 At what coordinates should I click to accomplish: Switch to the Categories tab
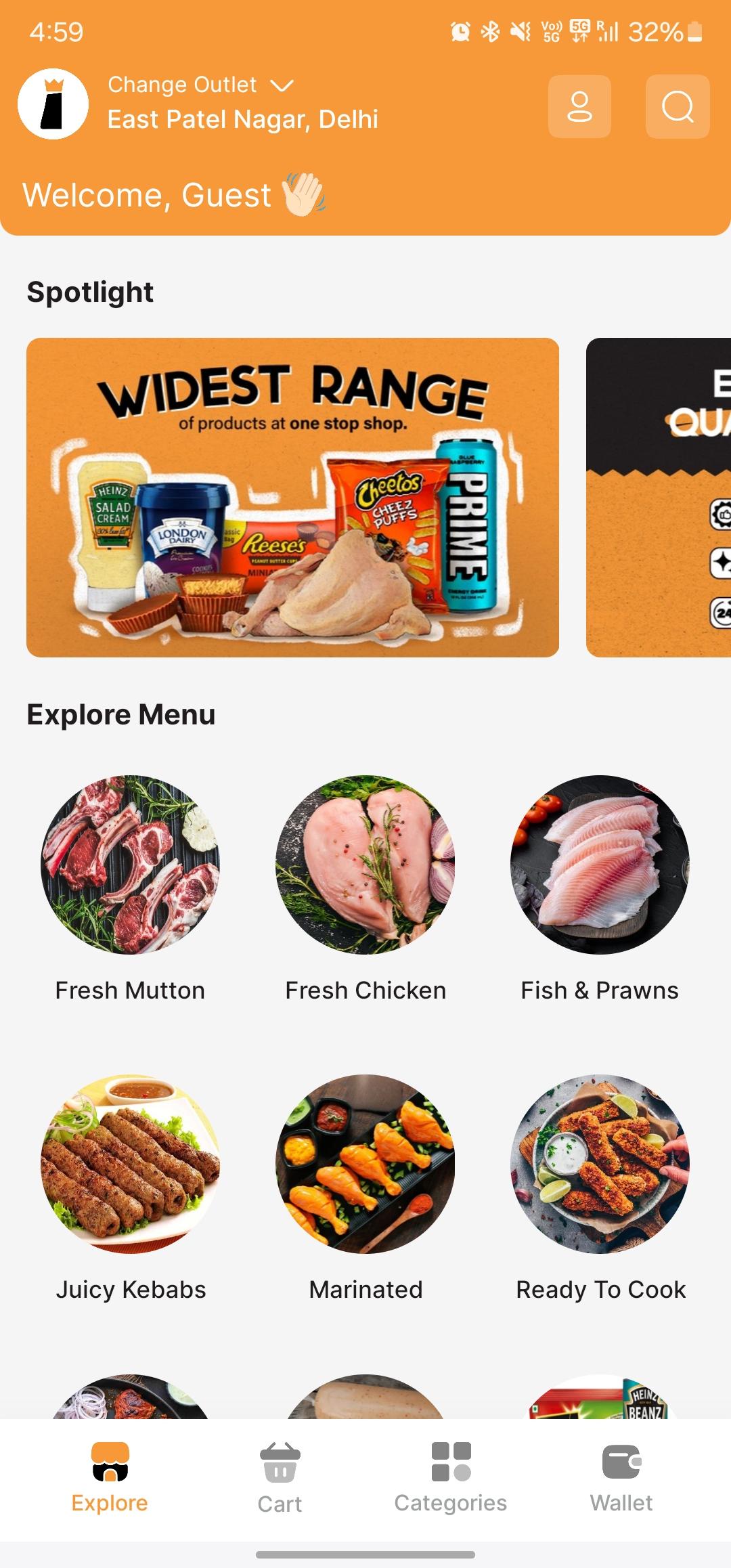451,1479
